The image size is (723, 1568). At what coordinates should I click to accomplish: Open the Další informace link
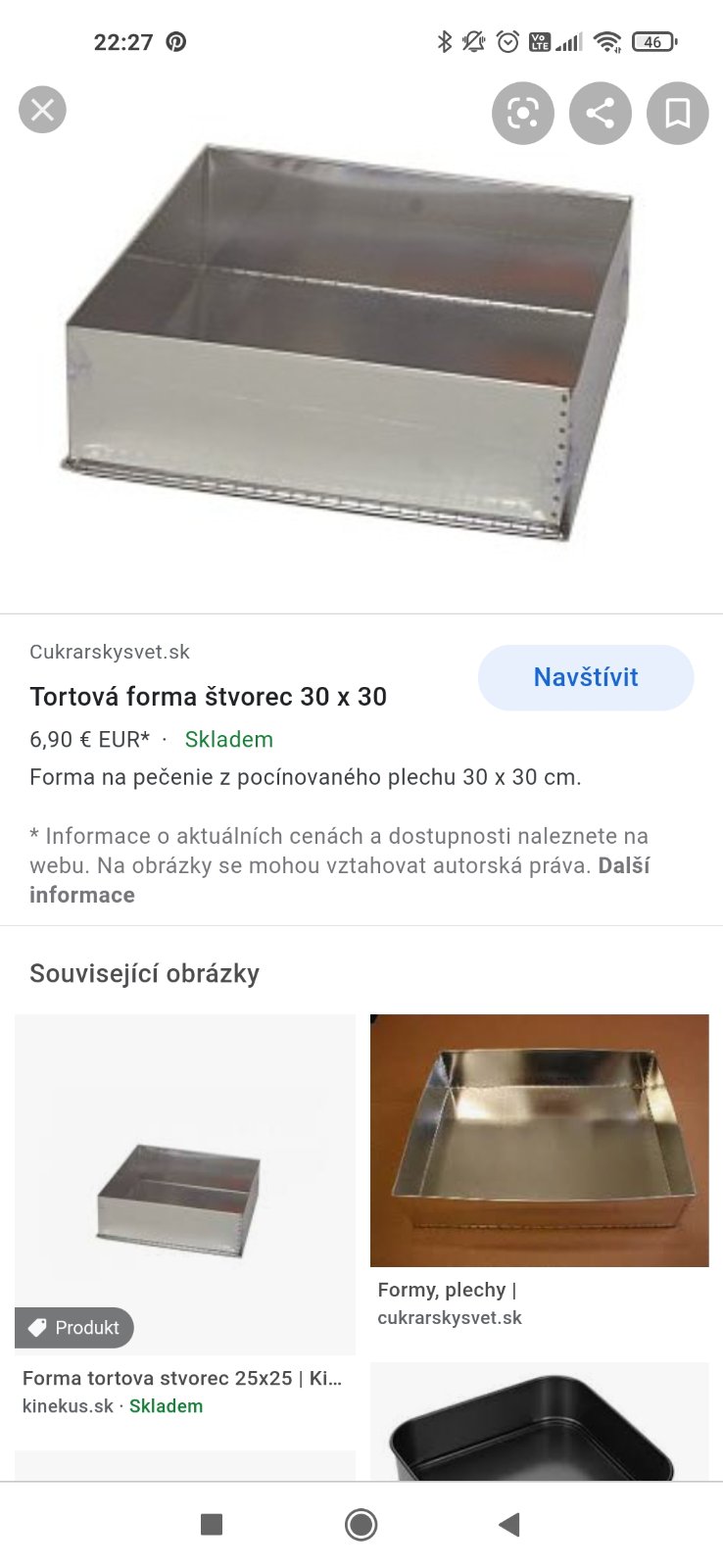point(82,895)
